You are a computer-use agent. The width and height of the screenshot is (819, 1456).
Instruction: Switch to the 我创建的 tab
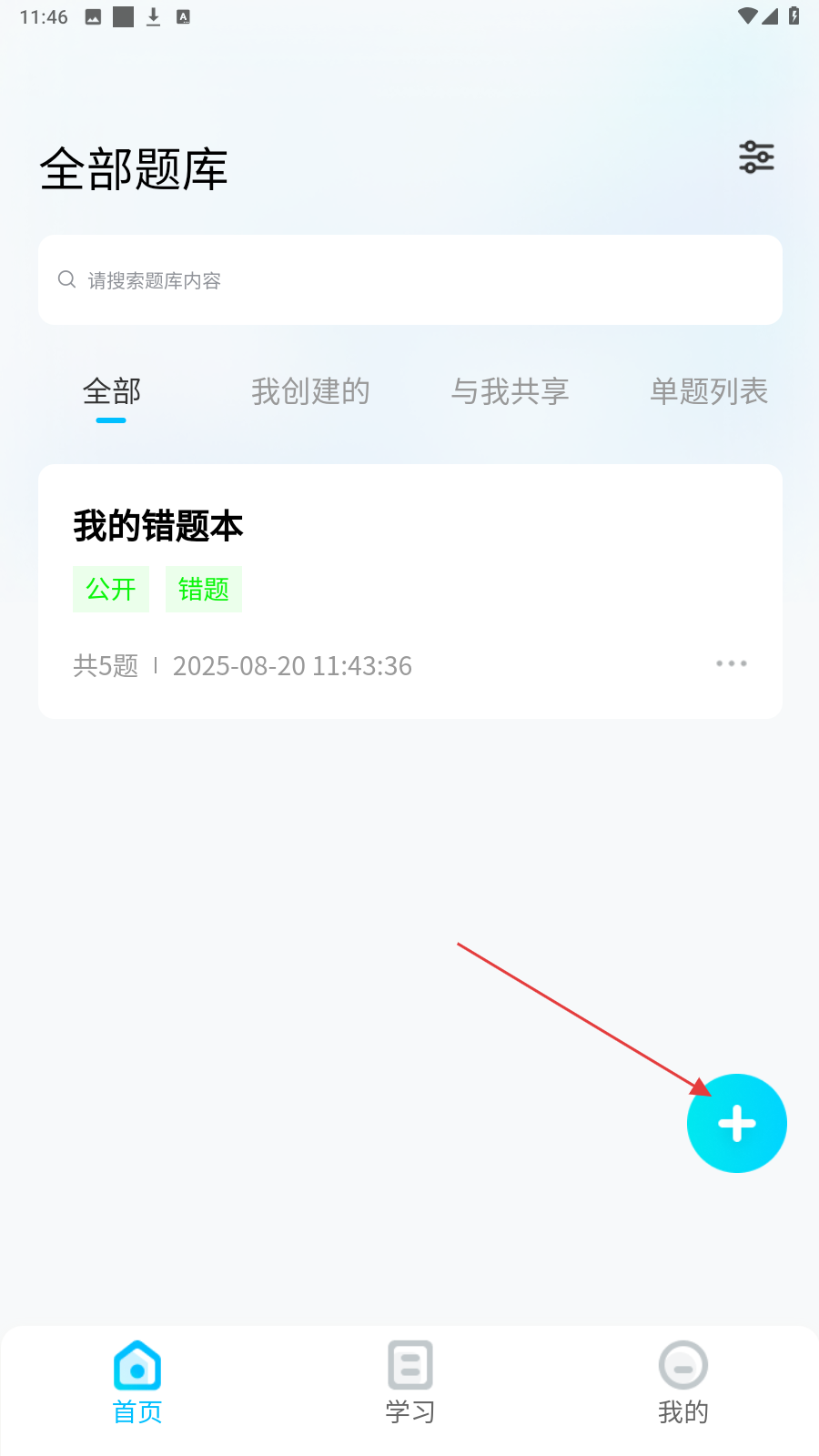click(x=310, y=392)
